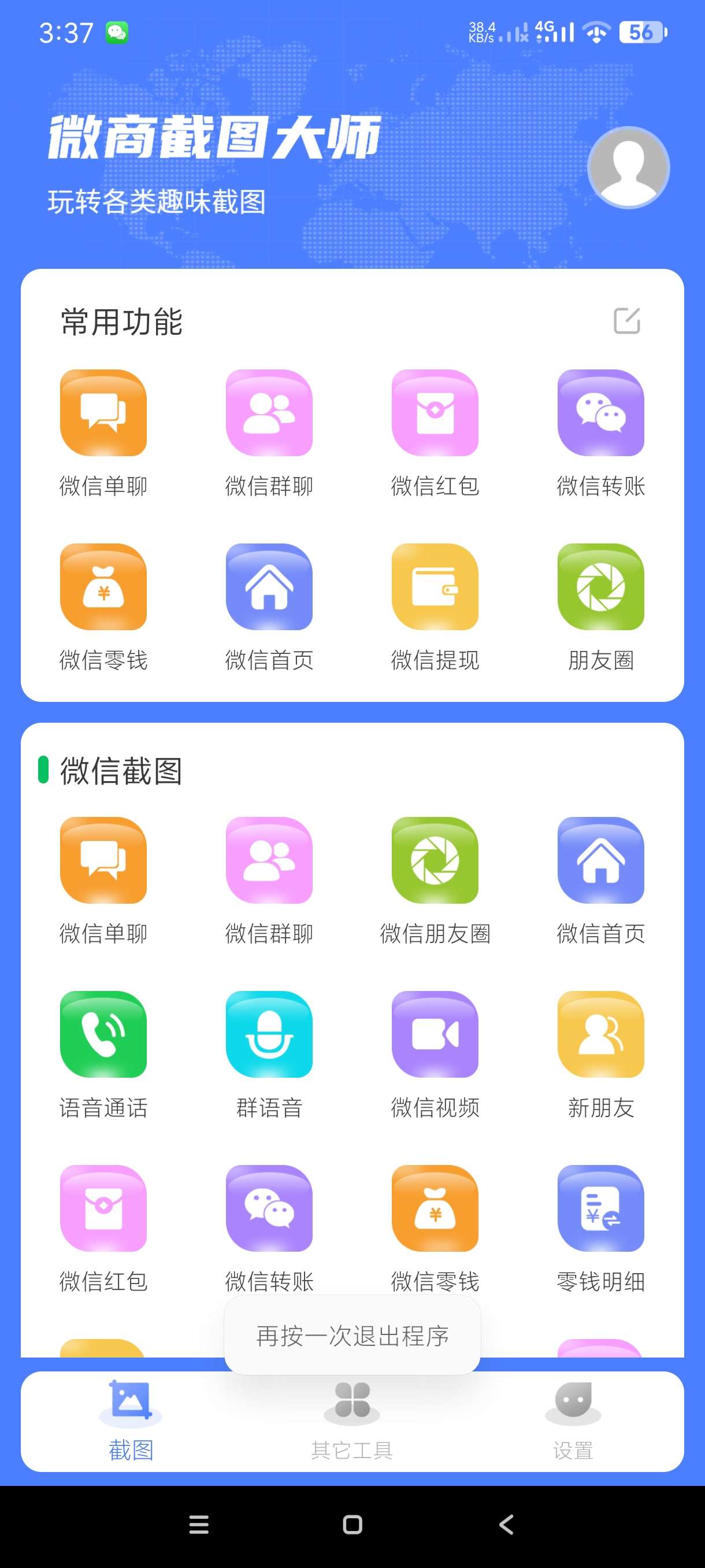The image size is (705, 1568).
Task: Open 微信红包 in 常用功能
Action: tap(435, 413)
